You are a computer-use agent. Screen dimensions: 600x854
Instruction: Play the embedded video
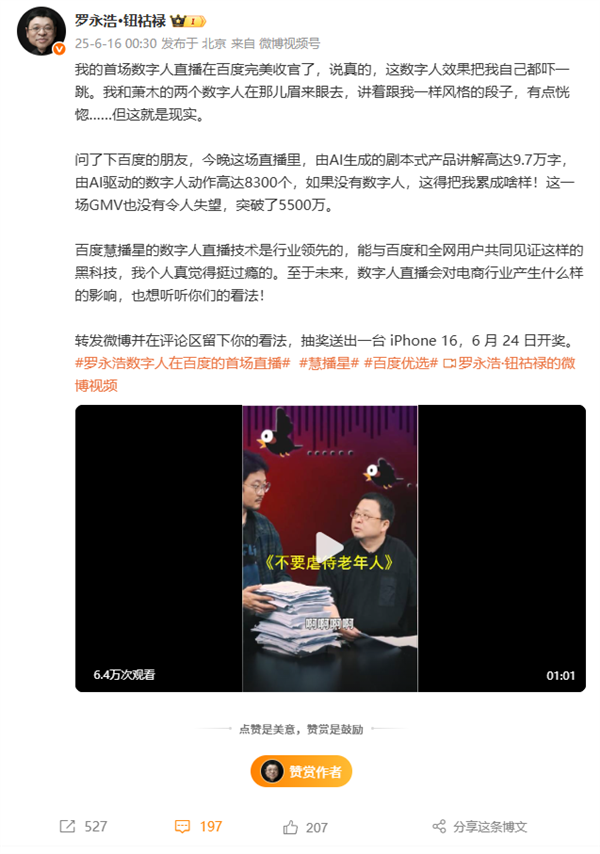pyautogui.click(x=330, y=547)
